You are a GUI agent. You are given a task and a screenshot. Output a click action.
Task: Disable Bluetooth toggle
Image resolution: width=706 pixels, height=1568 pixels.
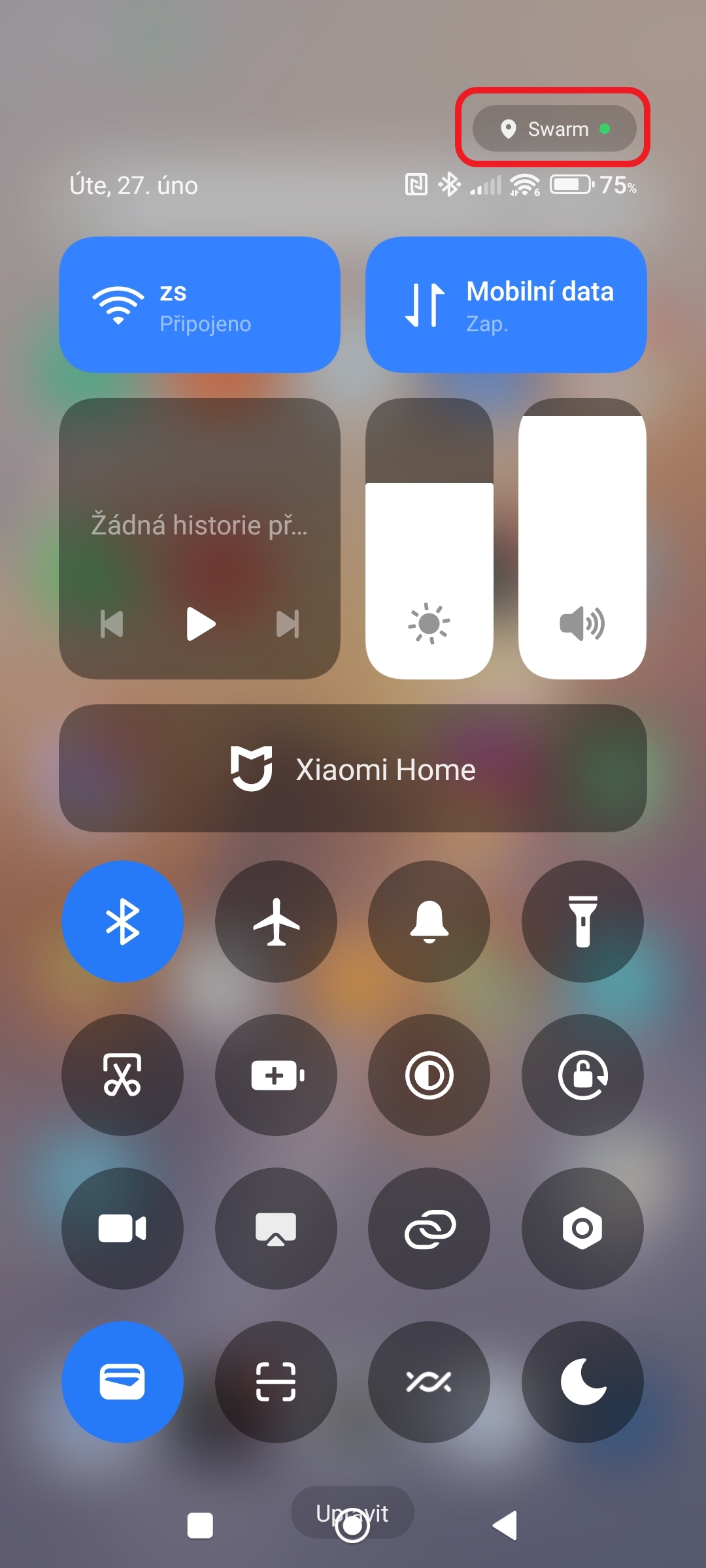(x=122, y=921)
